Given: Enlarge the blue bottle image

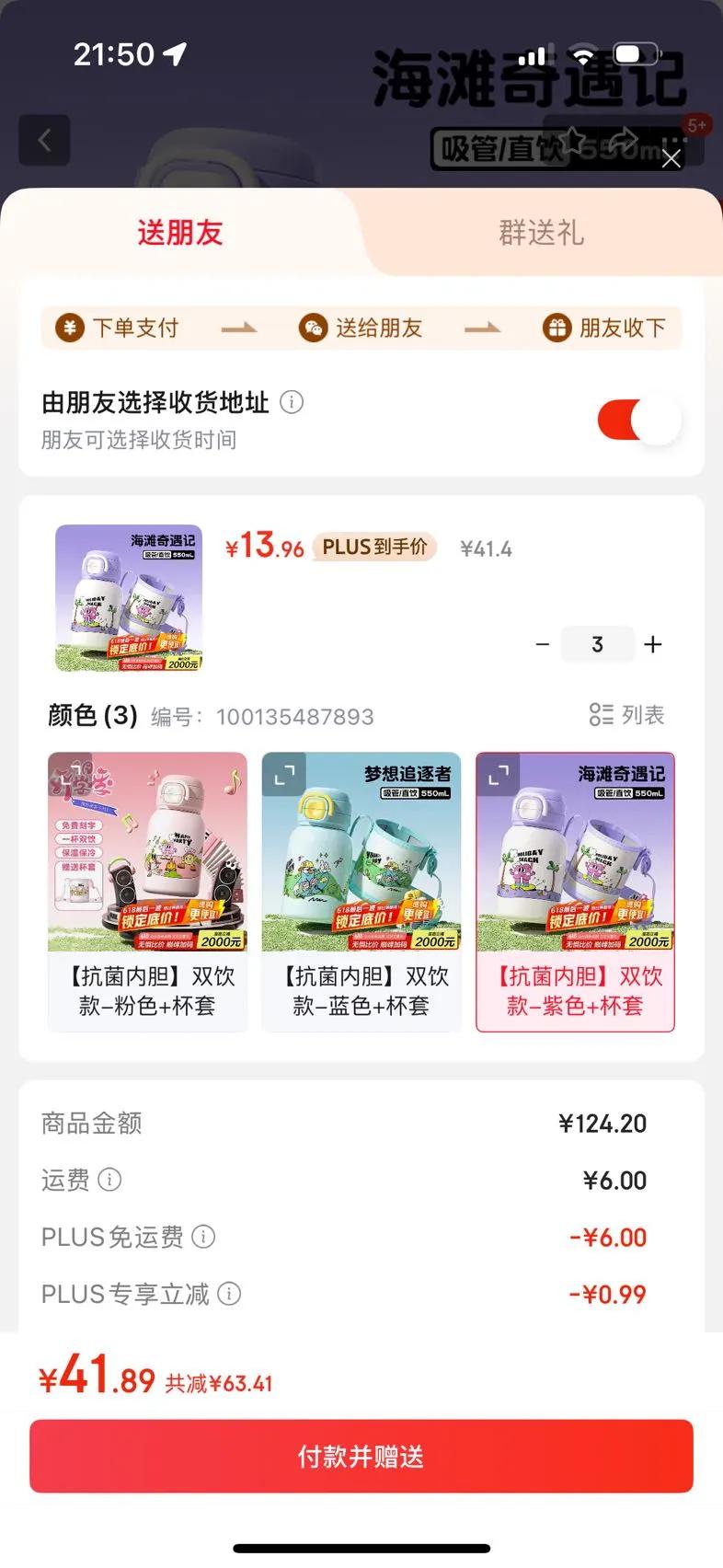Looking at the screenshot, I should click(x=284, y=776).
